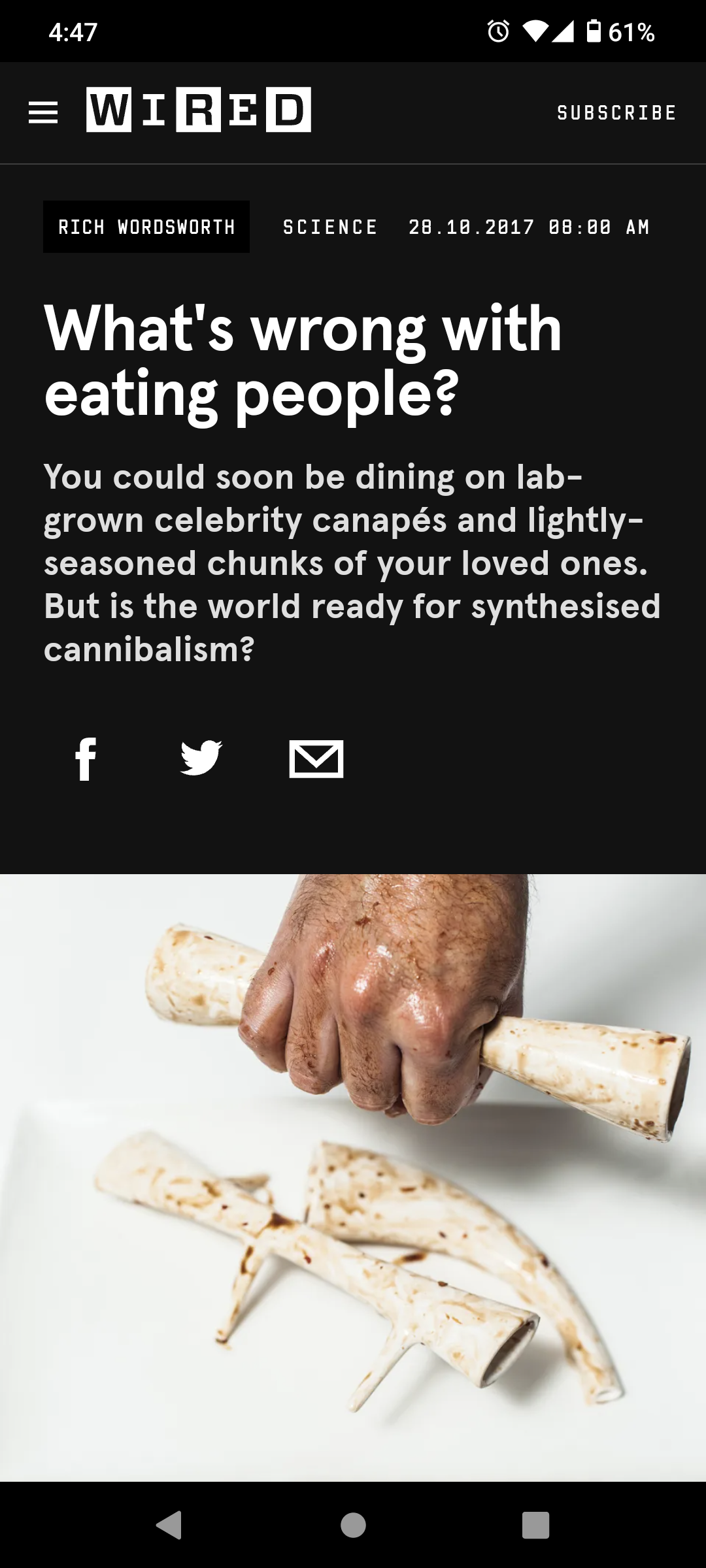Screen dimensions: 706x1568
Task: Open author Rich Wordsworth's page
Action: click(146, 227)
